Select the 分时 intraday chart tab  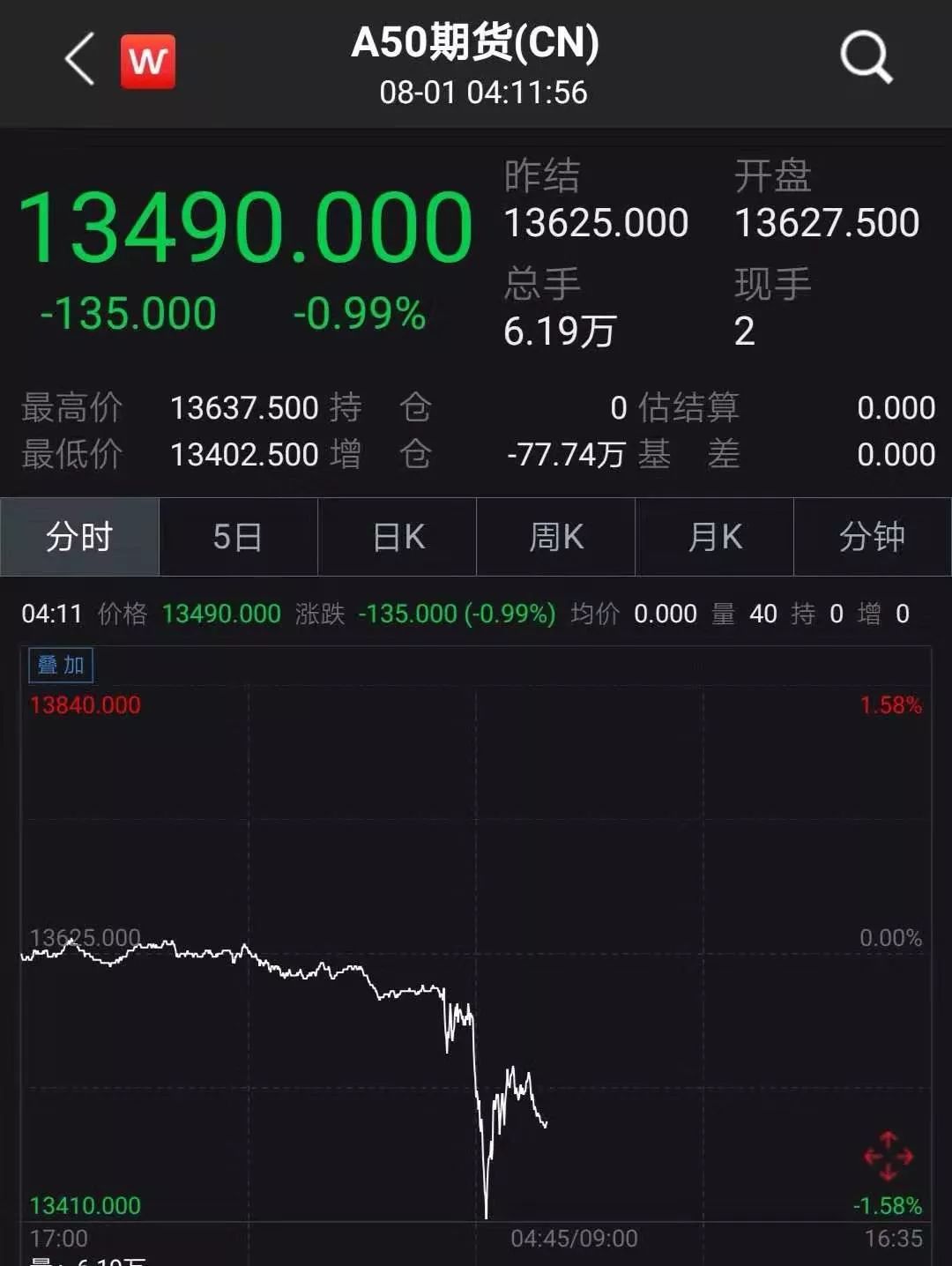(79, 537)
